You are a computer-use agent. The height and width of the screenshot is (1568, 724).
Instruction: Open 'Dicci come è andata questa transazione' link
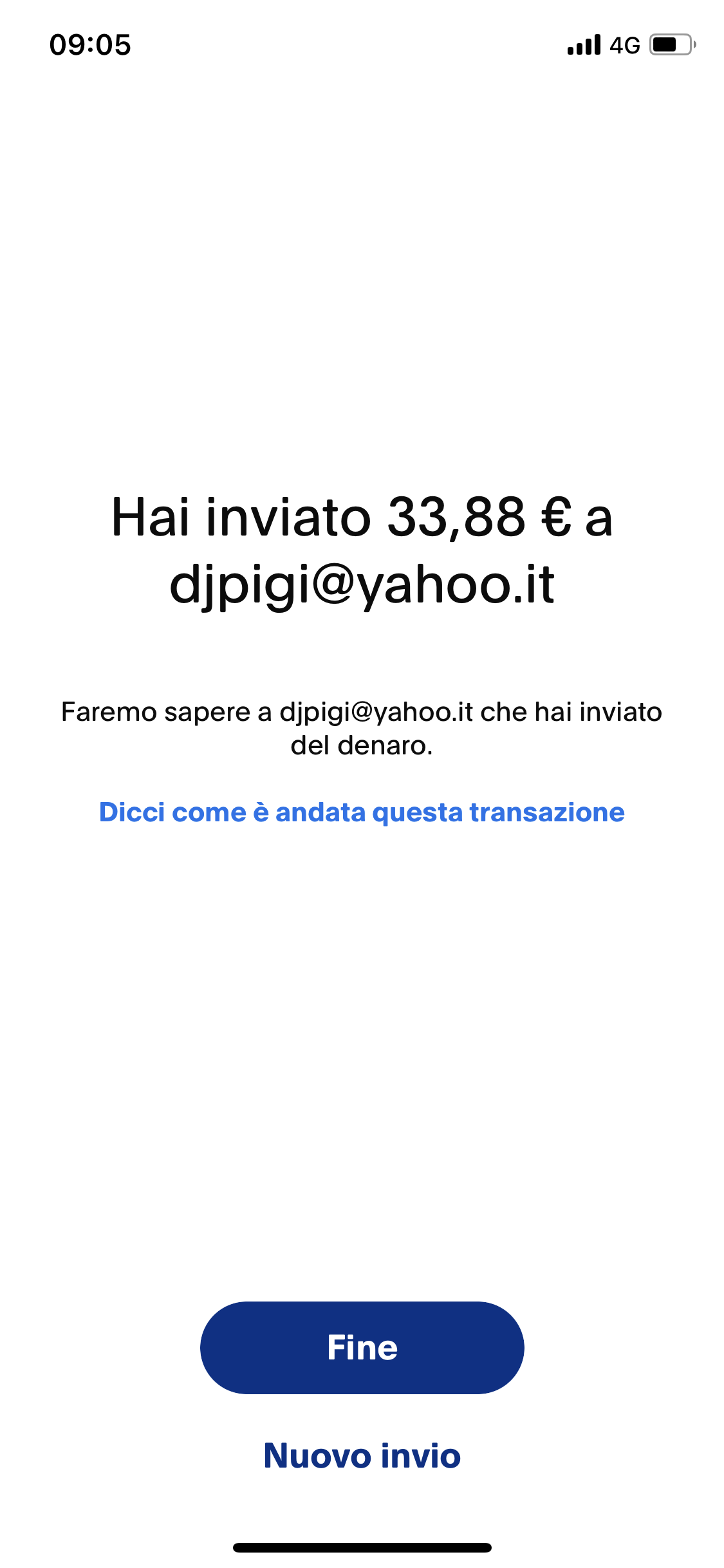(362, 812)
